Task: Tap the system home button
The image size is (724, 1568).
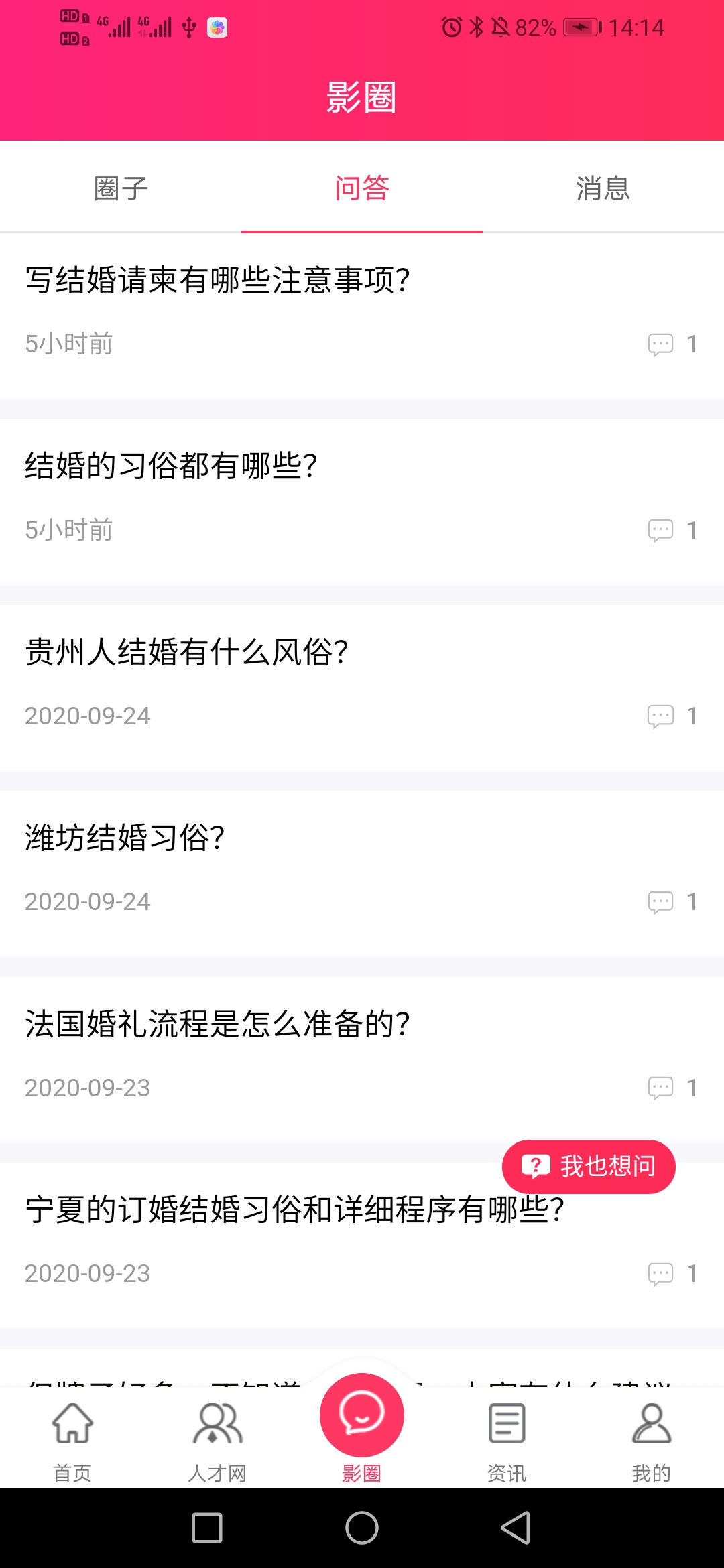Action: [x=362, y=1528]
